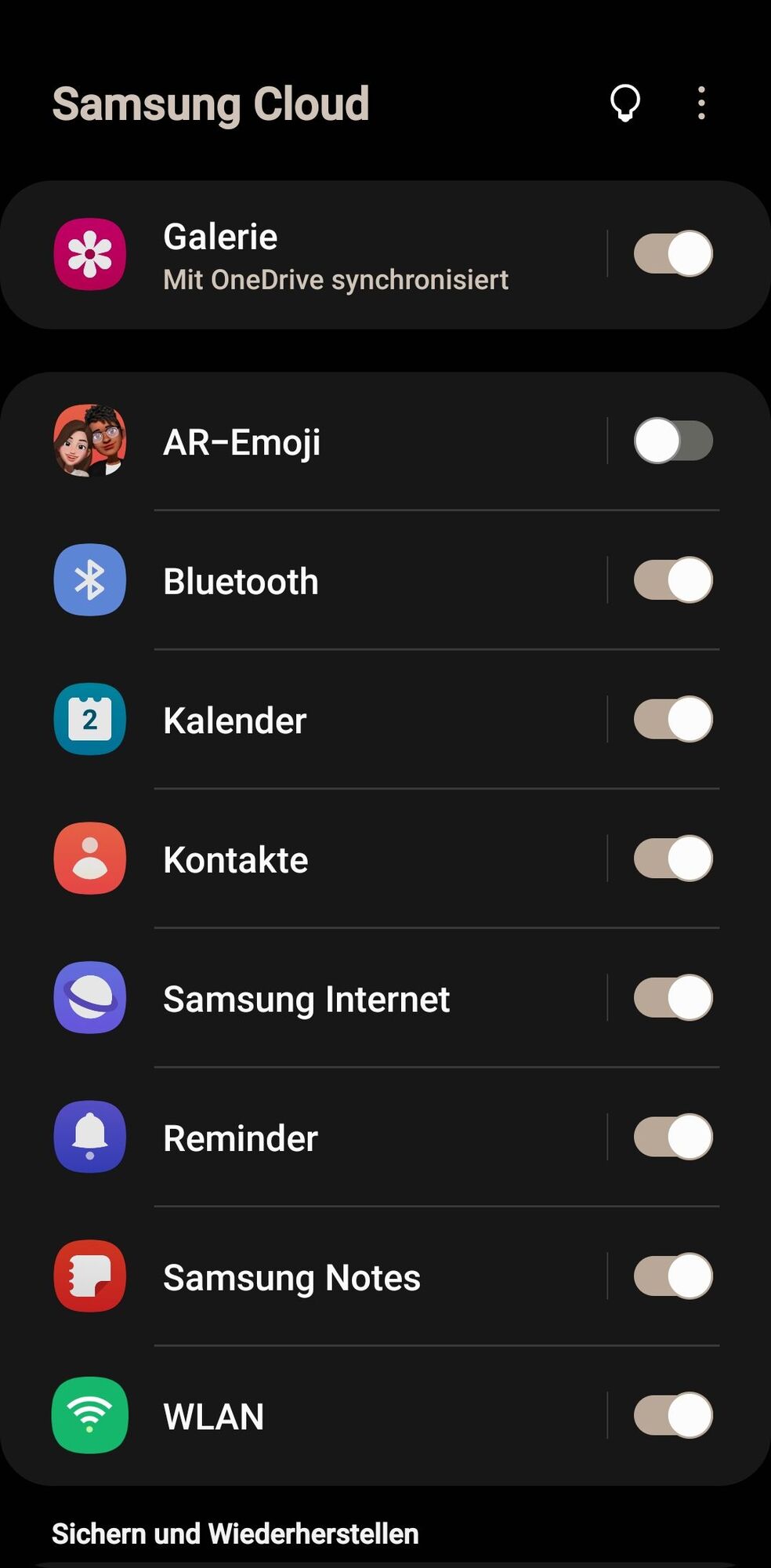
Task: Disable WLAN sync switch
Action: 672,1415
